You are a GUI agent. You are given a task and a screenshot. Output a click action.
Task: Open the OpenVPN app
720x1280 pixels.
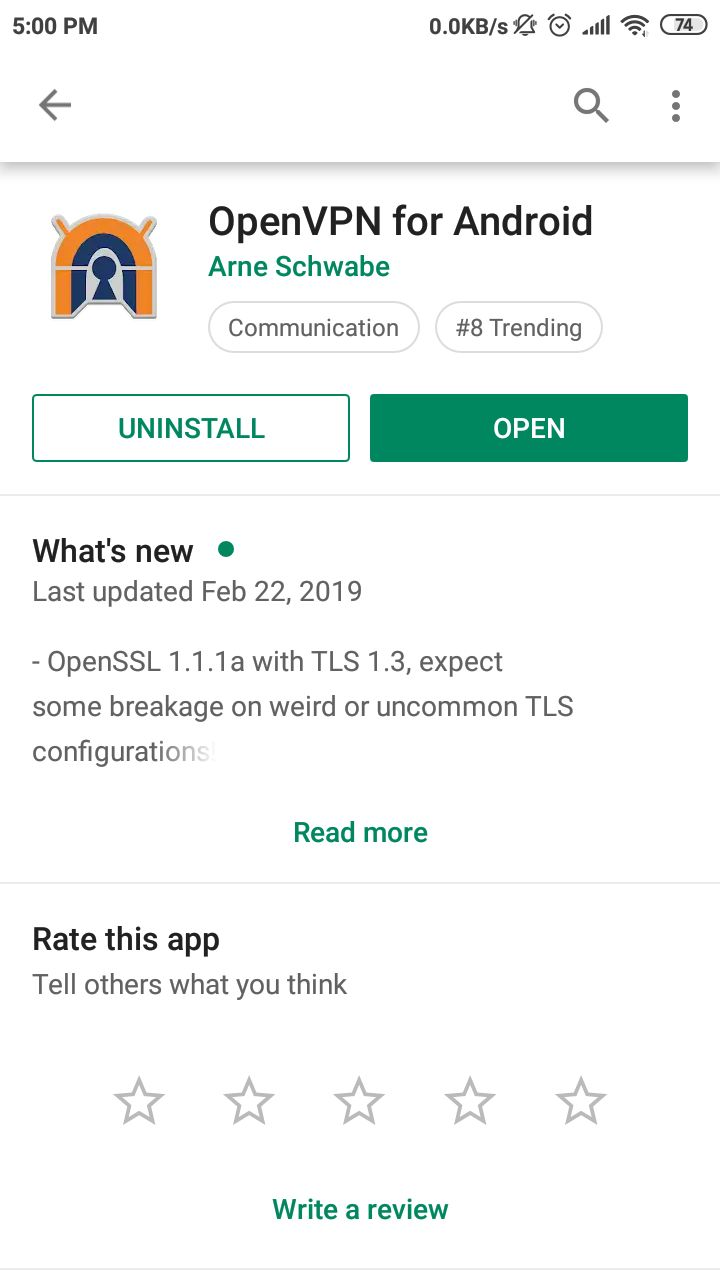(x=529, y=428)
